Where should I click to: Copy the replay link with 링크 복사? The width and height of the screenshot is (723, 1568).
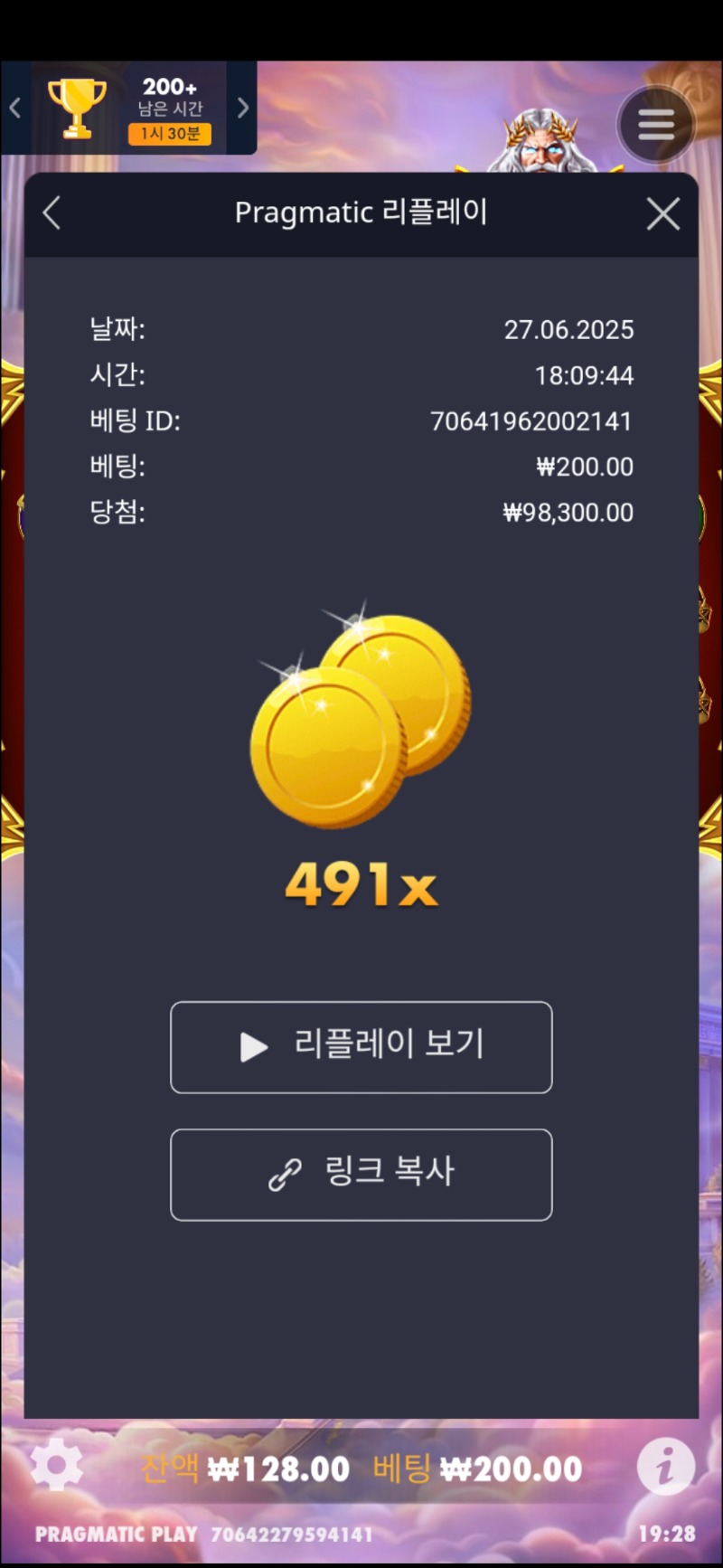click(x=361, y=1175)
